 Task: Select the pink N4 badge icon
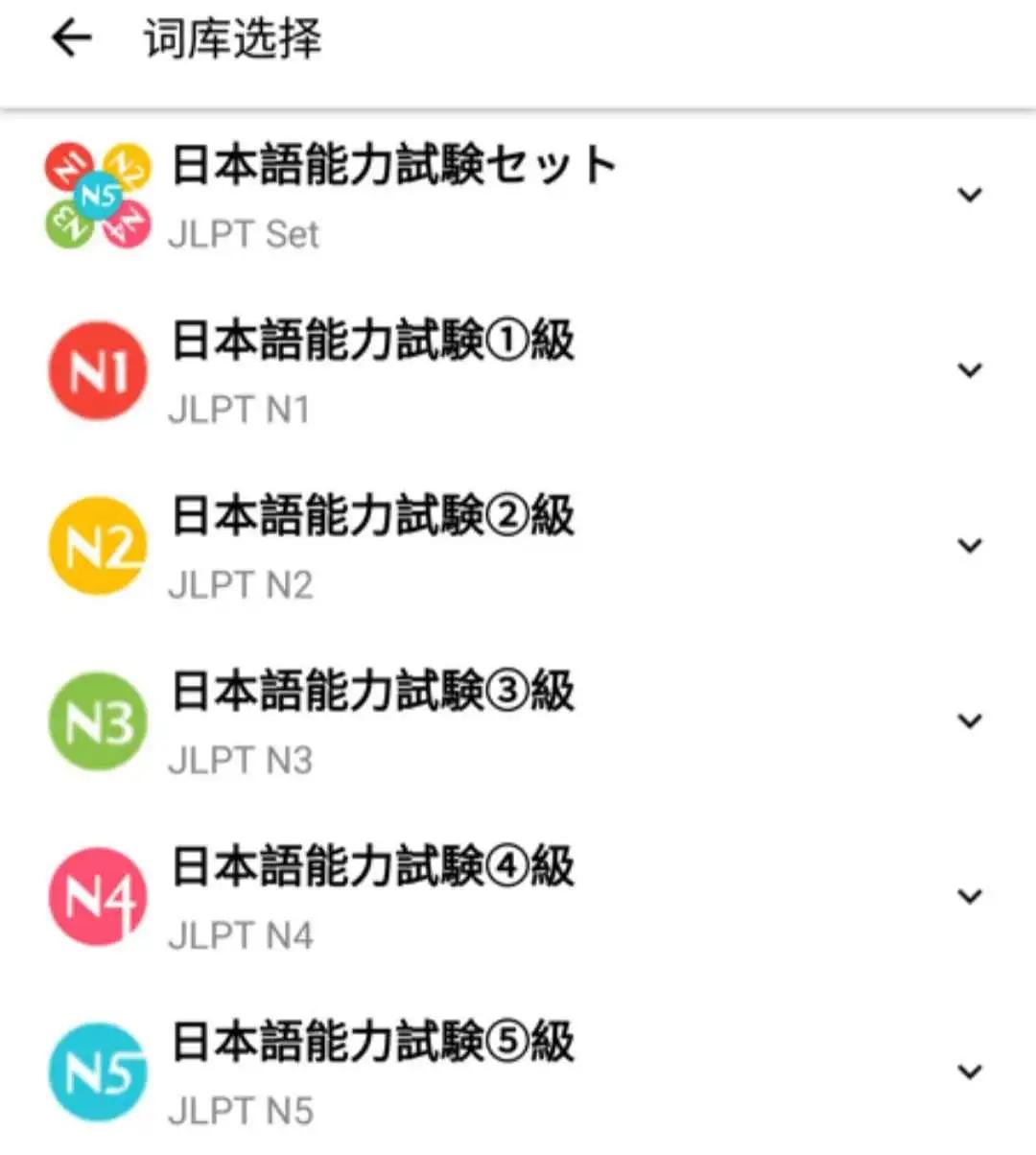tap(96, 896)
